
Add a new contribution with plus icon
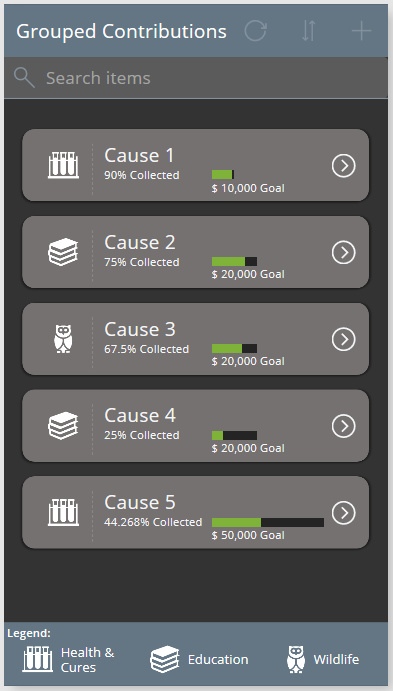point(361,31)
